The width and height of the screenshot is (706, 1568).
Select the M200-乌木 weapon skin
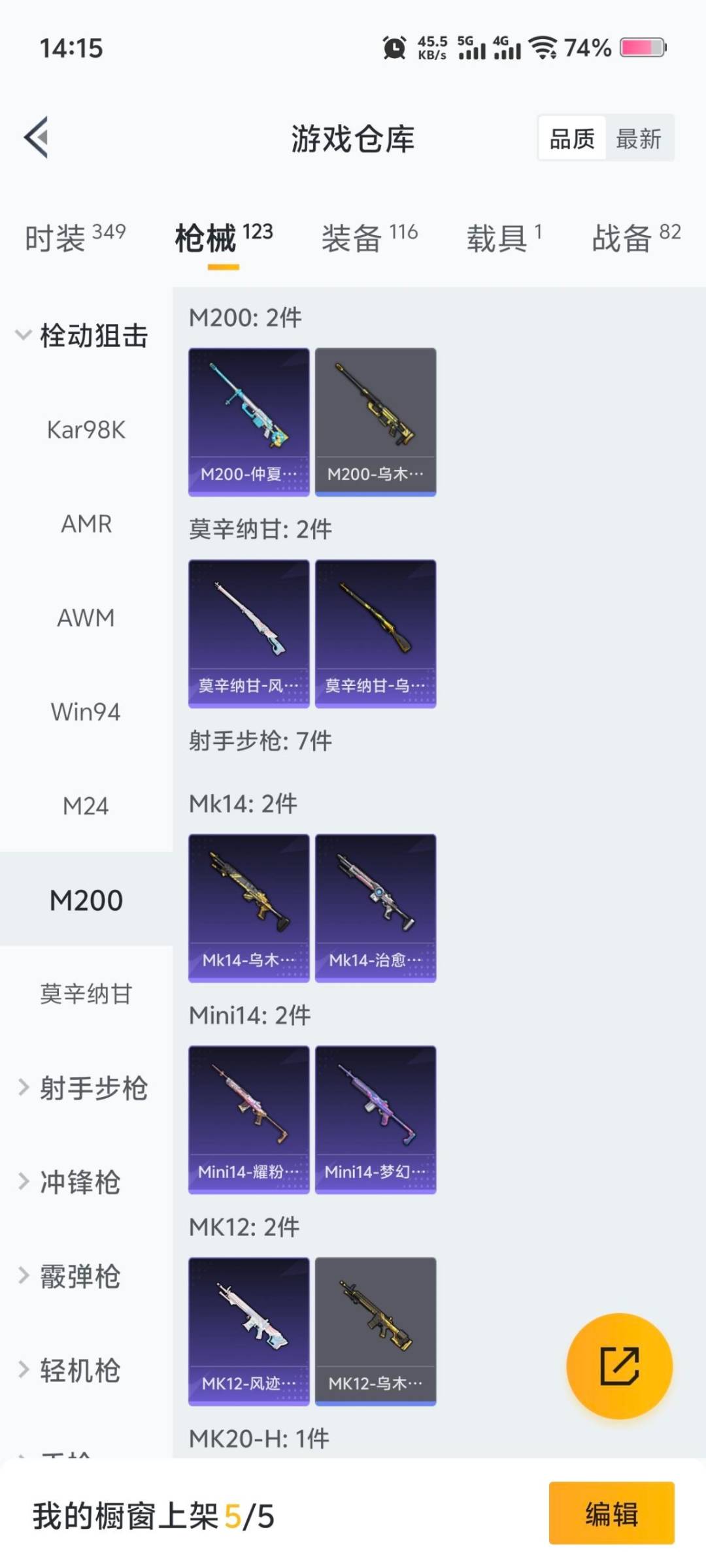(375, 418)
